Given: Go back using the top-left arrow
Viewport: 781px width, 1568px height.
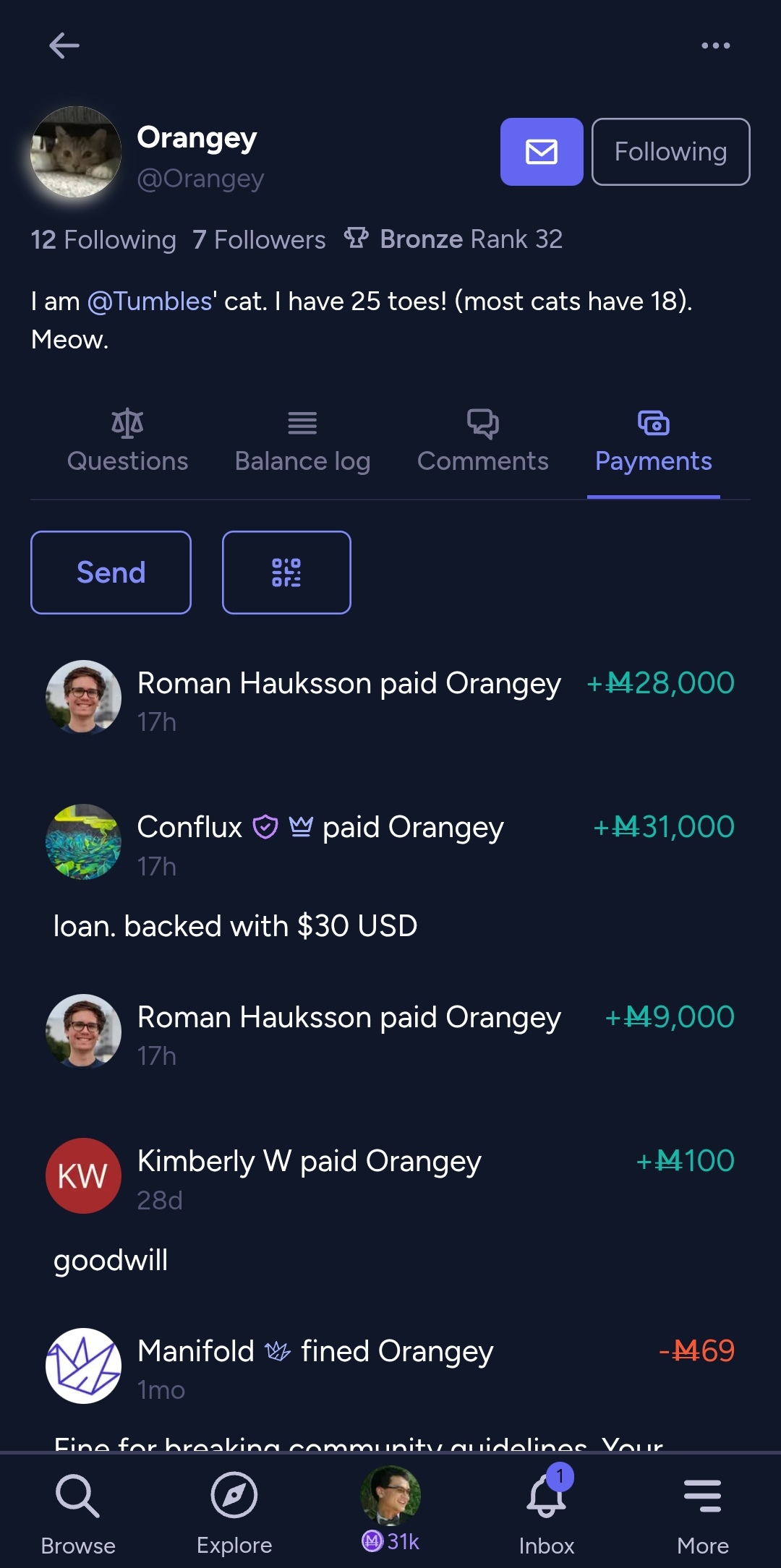Looking at the screenshot, I should 64,46.
